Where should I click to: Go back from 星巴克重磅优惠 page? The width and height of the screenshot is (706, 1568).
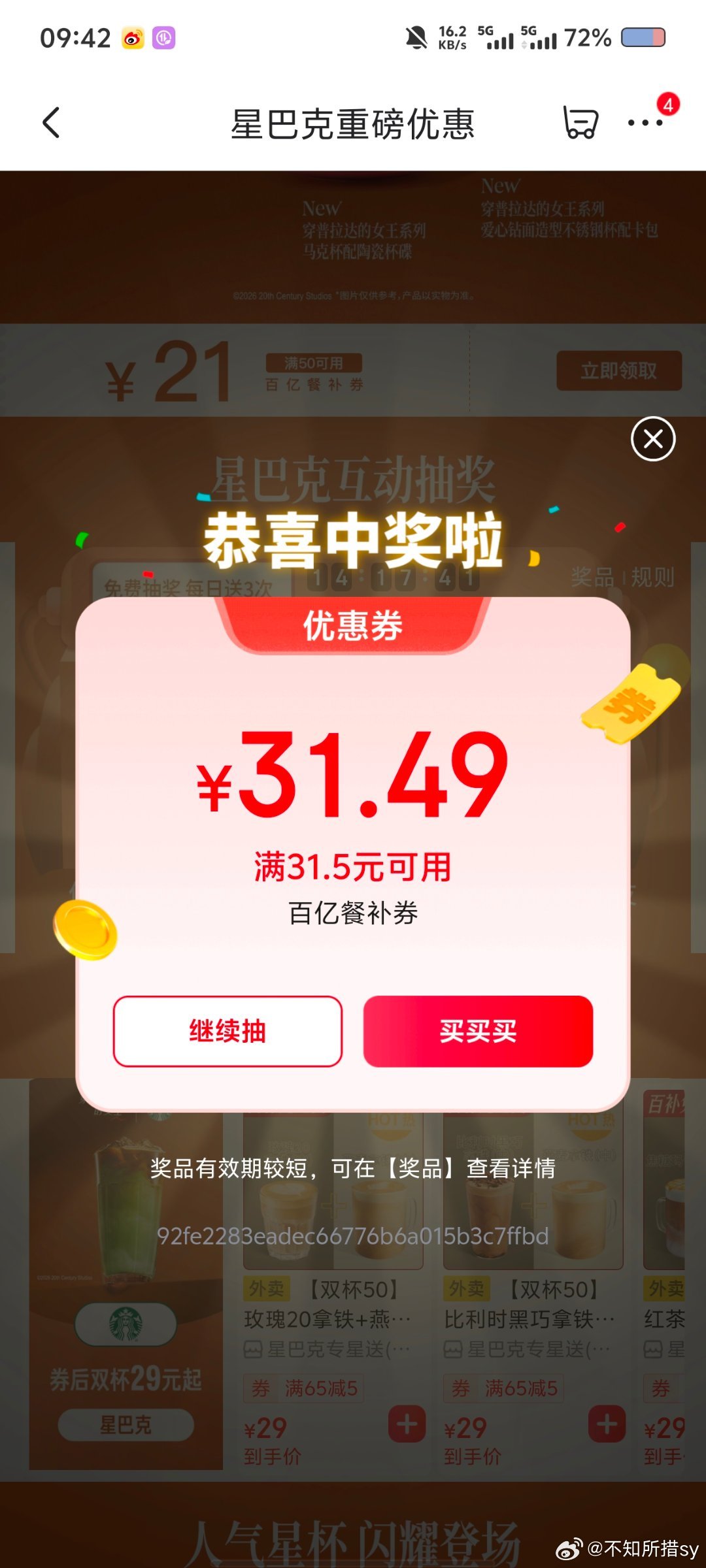click(51, 123)
